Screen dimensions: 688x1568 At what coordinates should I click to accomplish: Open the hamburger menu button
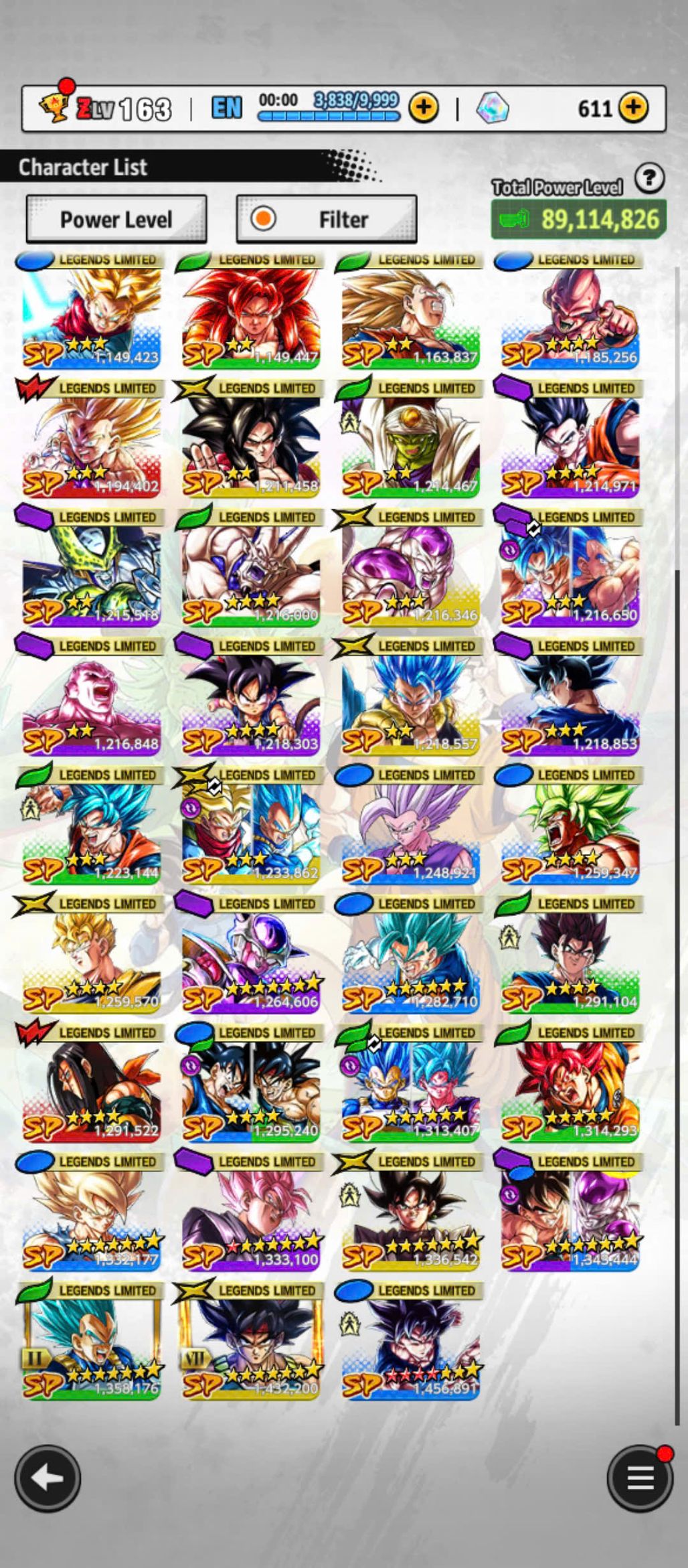[639, 1478]
